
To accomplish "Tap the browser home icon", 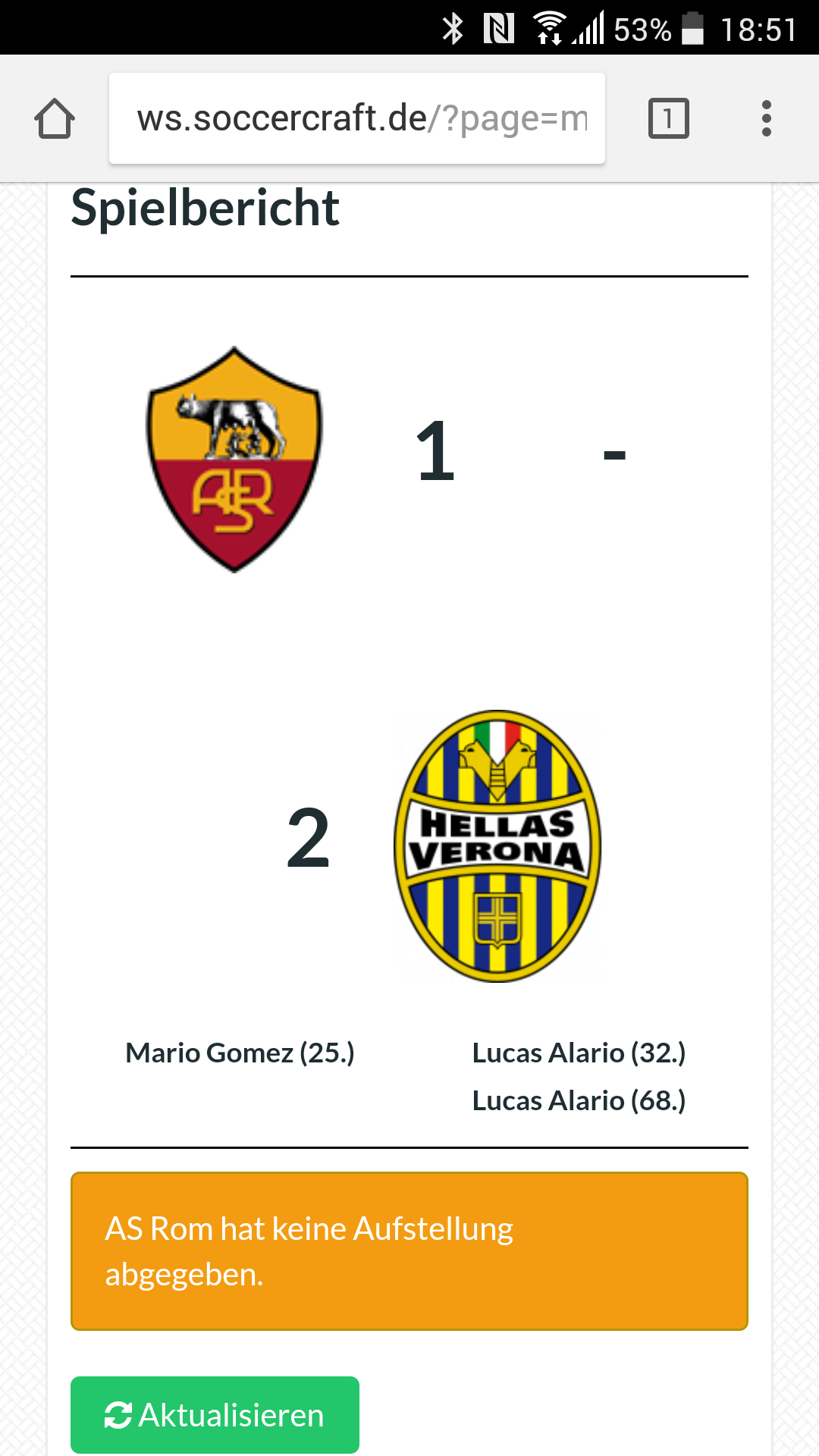I will pyautogui.click(x=55, y=118).
